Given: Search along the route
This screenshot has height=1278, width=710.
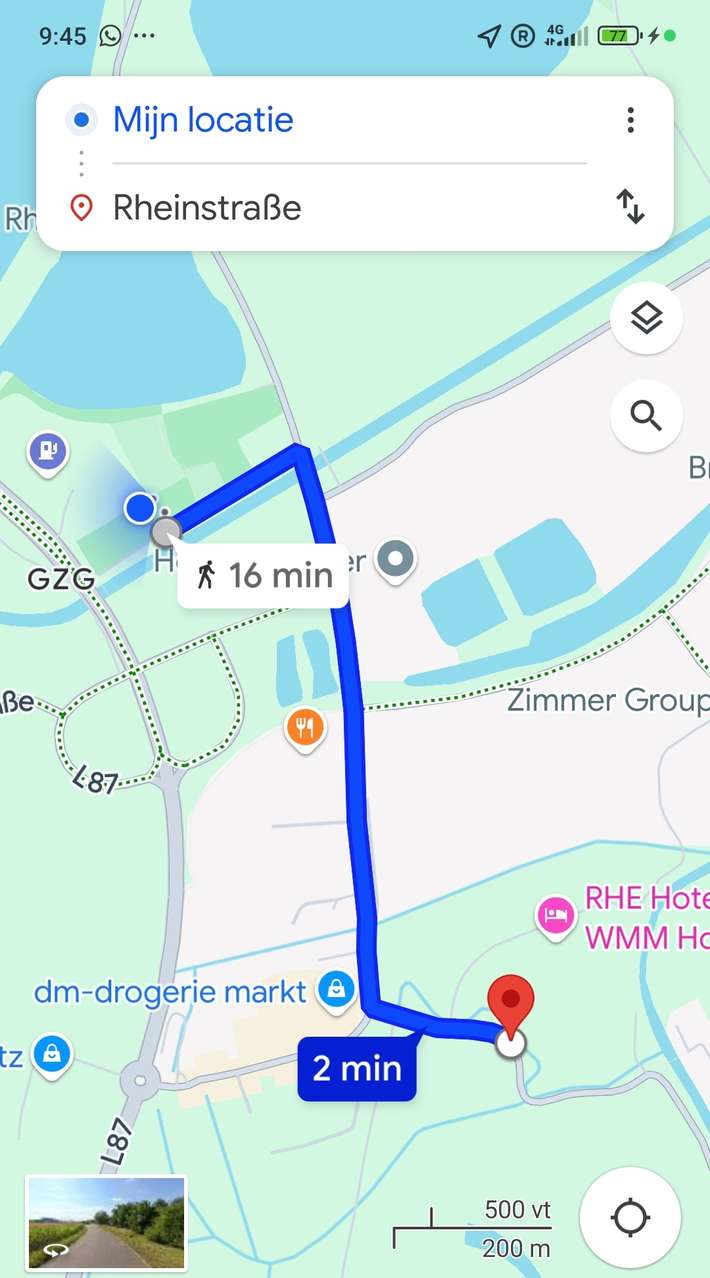Looking at the screenshot, I should [646, 415].
